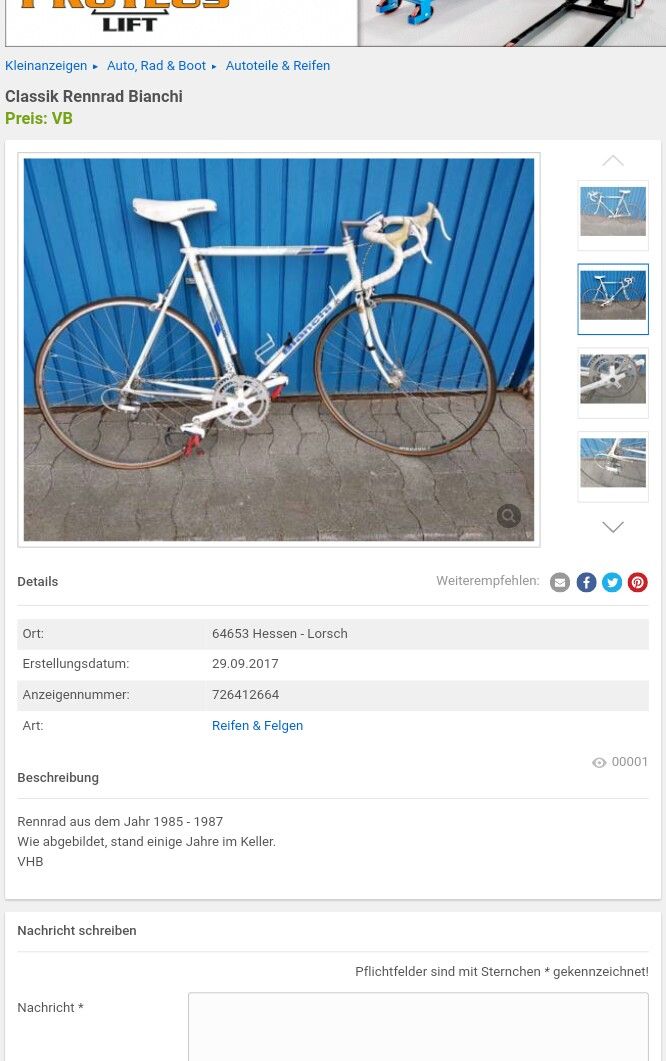Go to Auto, Rad & Boot category
The image size is (666, 1061).
click(156, 66)
